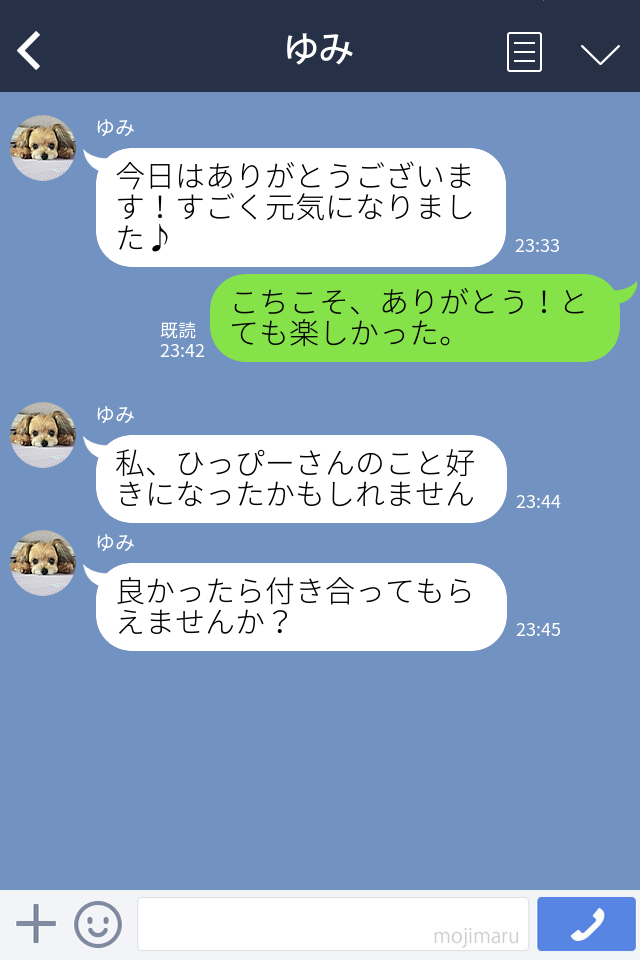This screenshot has width=640, height=960.
Task: Open the emoji sticker picker
Action: pyautogui.click(x=98, y=924)
